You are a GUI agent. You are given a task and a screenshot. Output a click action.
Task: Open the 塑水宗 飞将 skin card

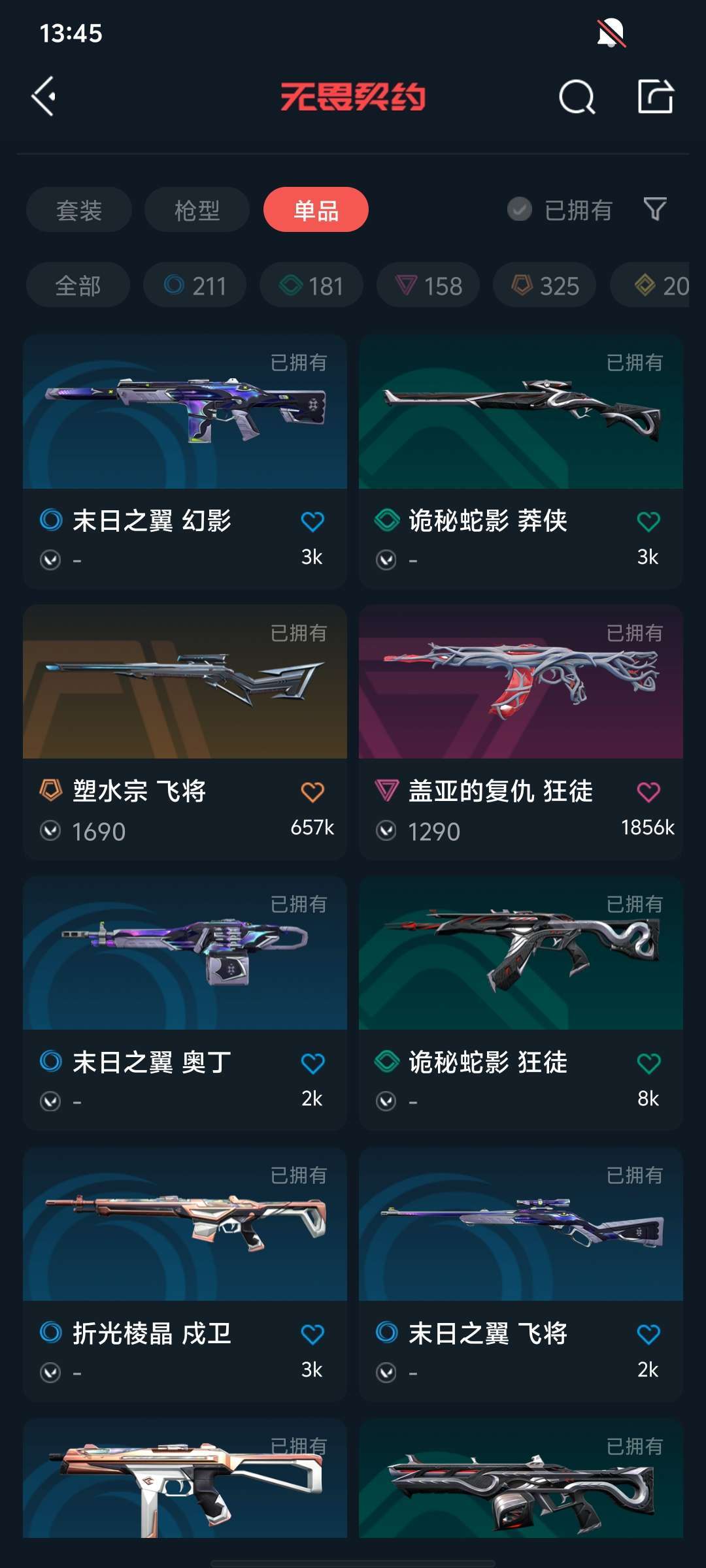185,732
